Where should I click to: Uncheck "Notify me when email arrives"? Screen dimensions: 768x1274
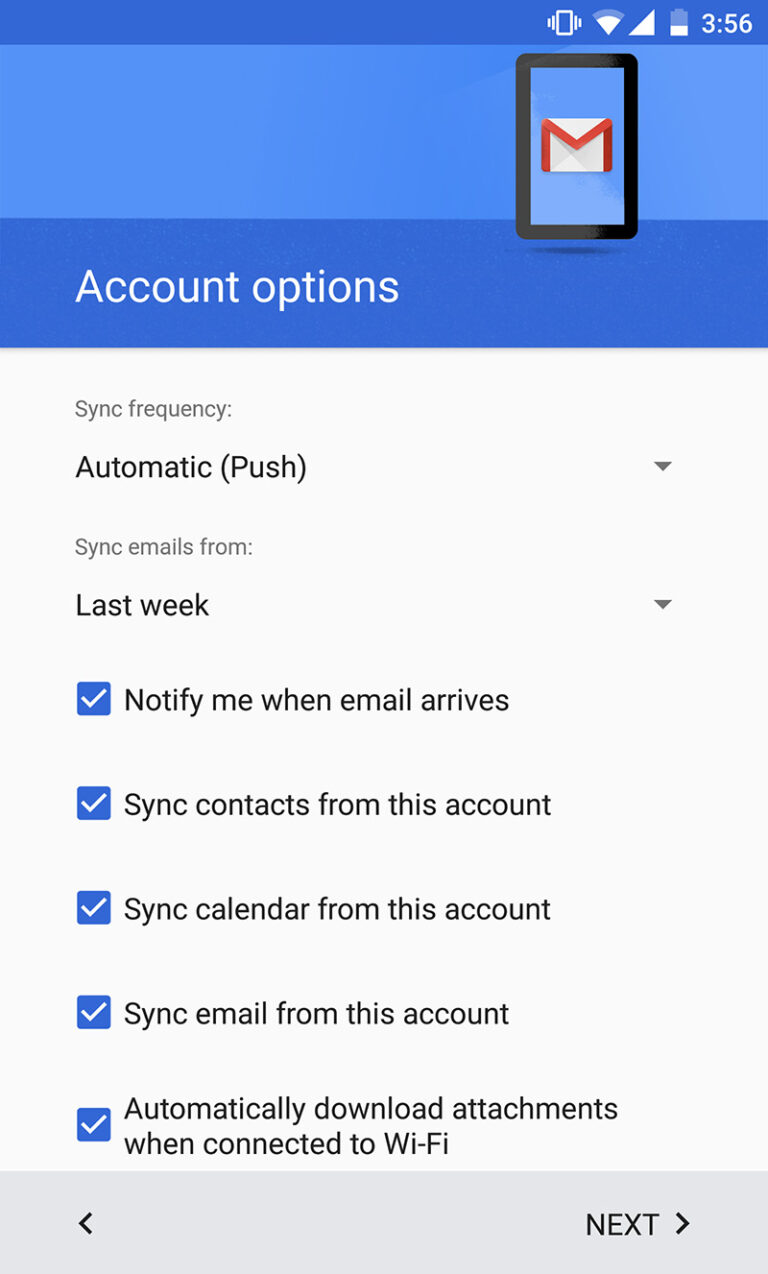[93, 699]
